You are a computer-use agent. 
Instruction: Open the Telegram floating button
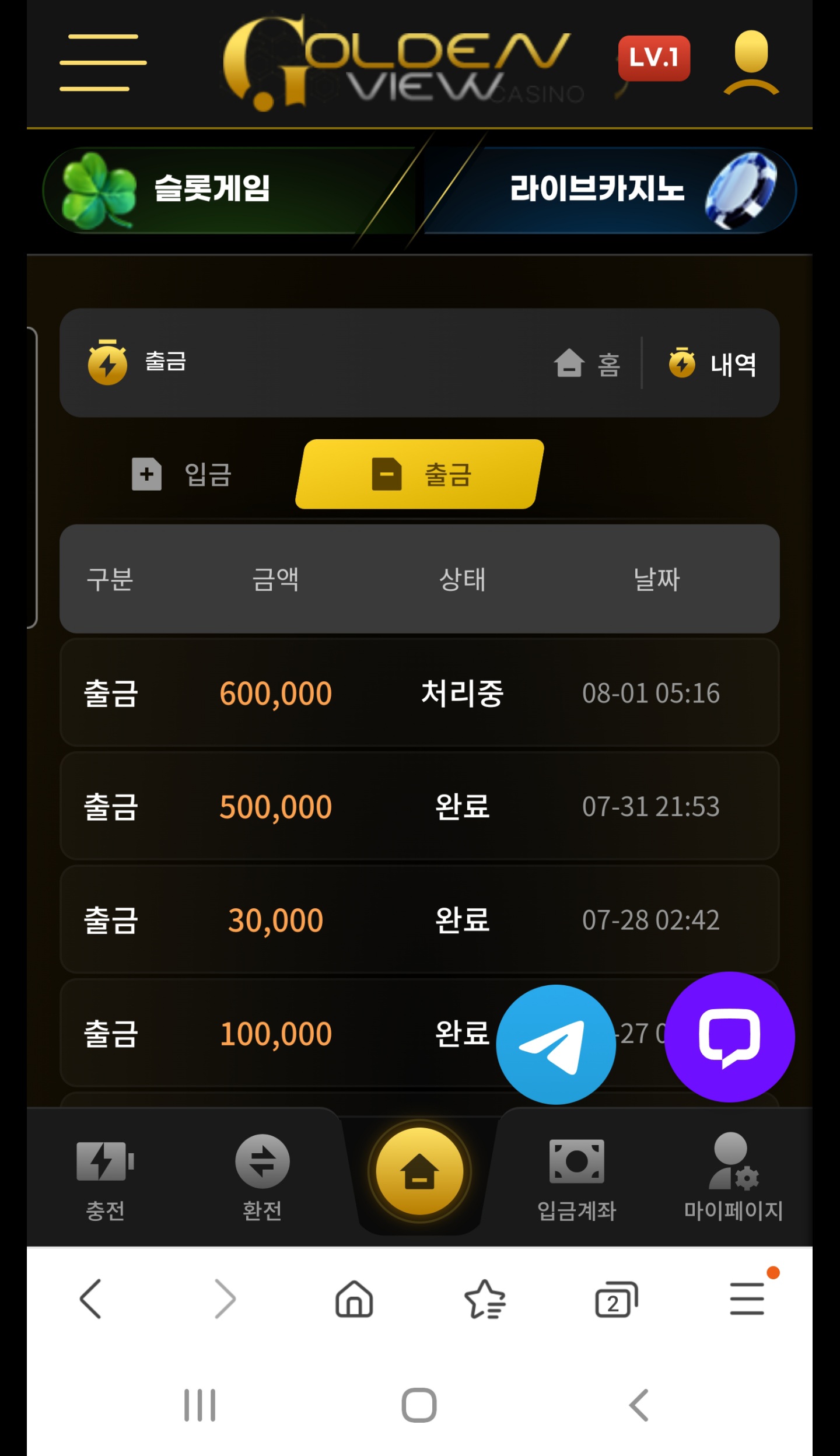pyautogui.click(x=556, y=1044)
